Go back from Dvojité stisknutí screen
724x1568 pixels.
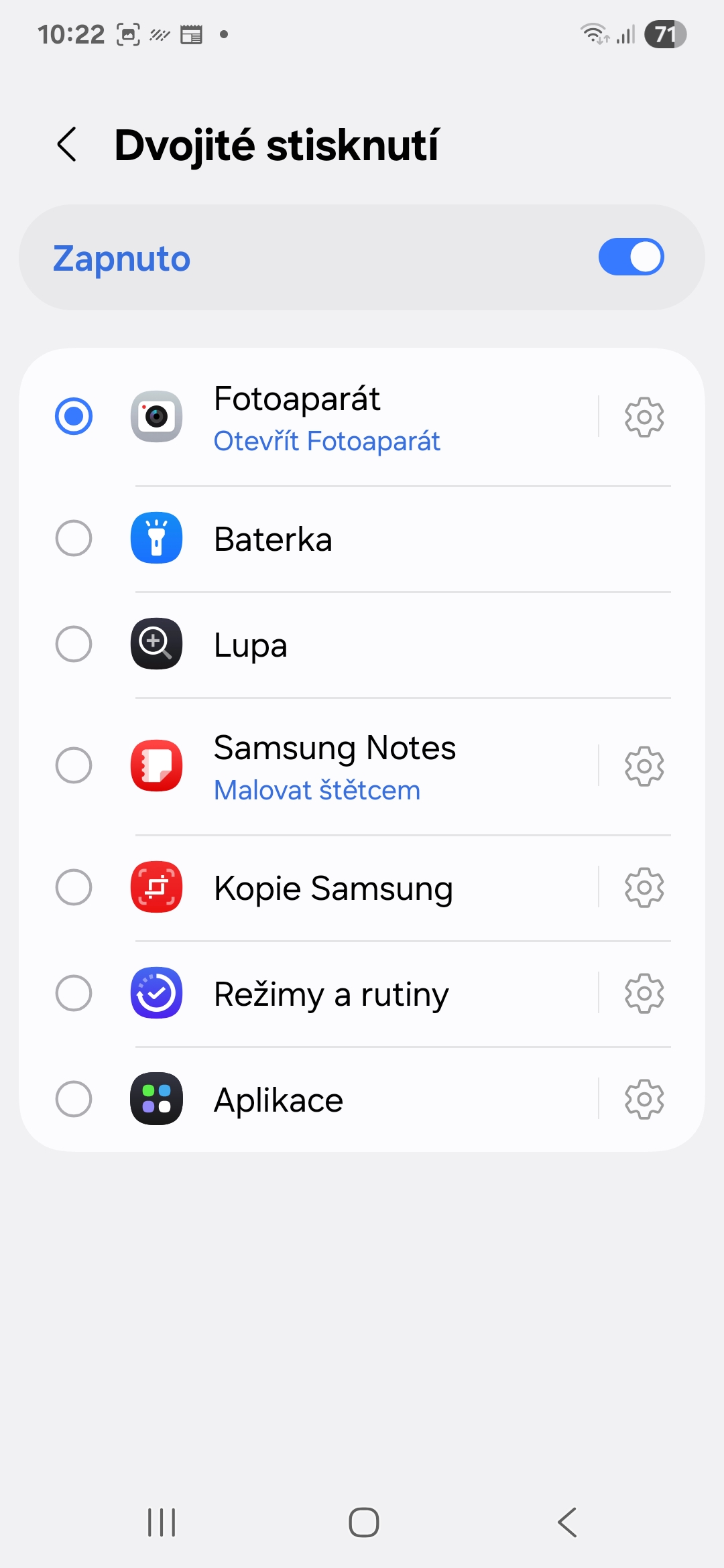[67, 144]
